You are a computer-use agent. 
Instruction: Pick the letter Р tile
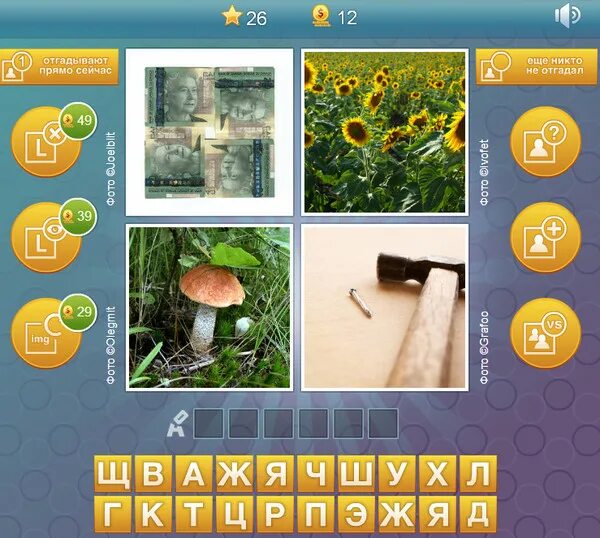276,514
